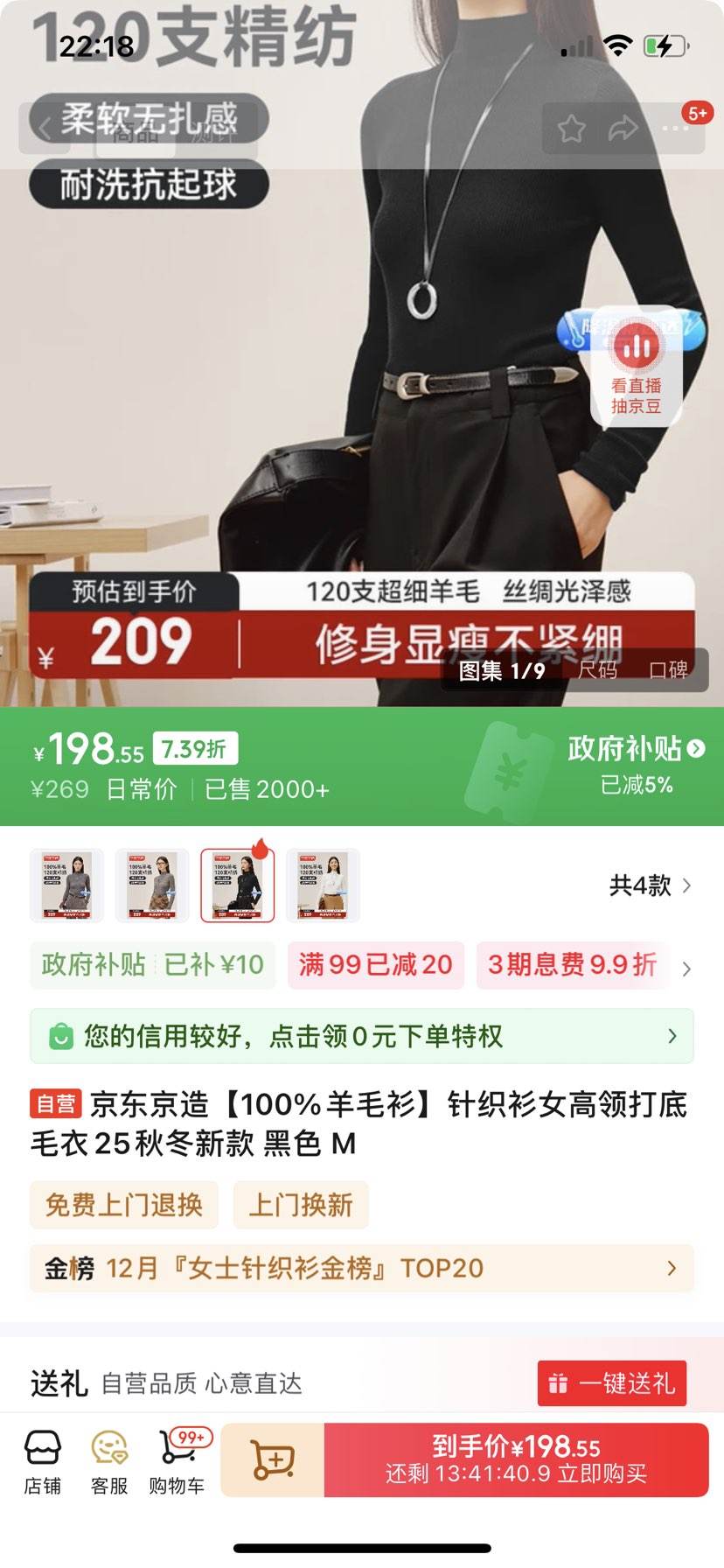
Task: Open the 金榜 TOP20 ranking chevron
Action: click(672, 1268)
